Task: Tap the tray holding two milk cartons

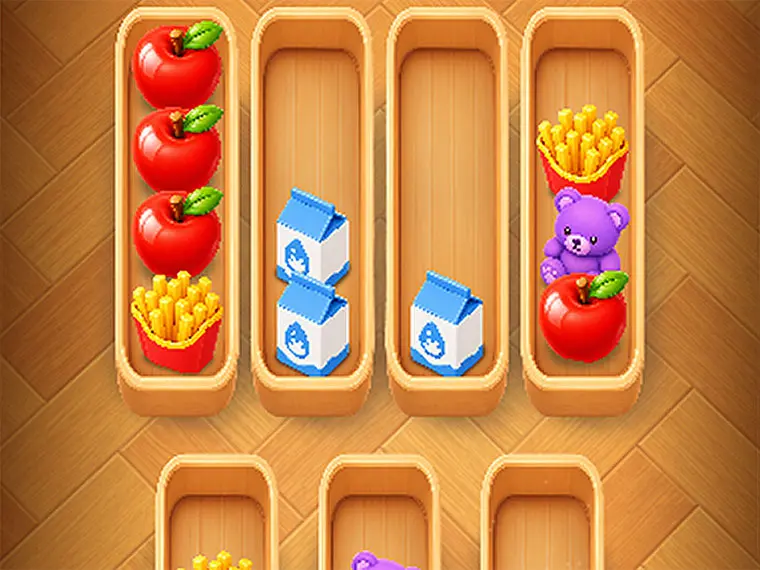Action: [313, 211]
